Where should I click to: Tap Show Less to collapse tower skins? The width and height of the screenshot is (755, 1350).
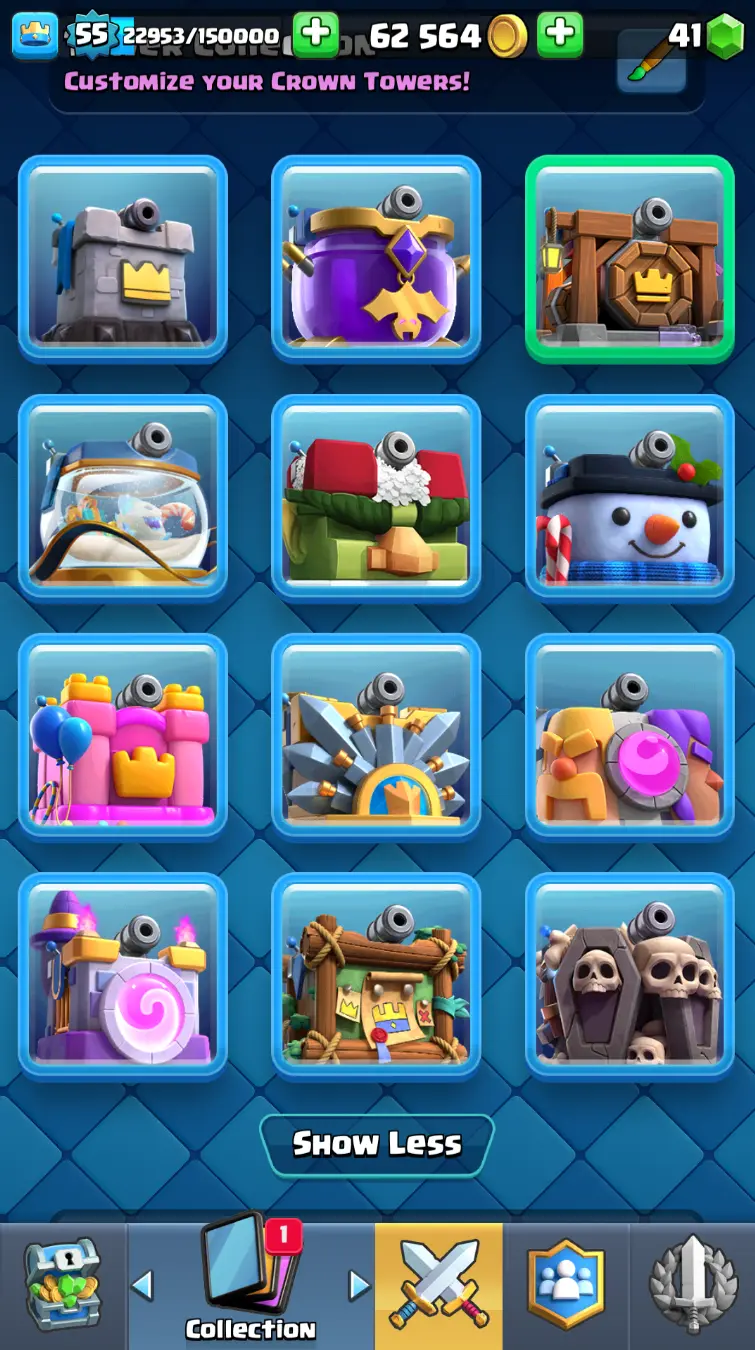click(x=377, y=1144)
